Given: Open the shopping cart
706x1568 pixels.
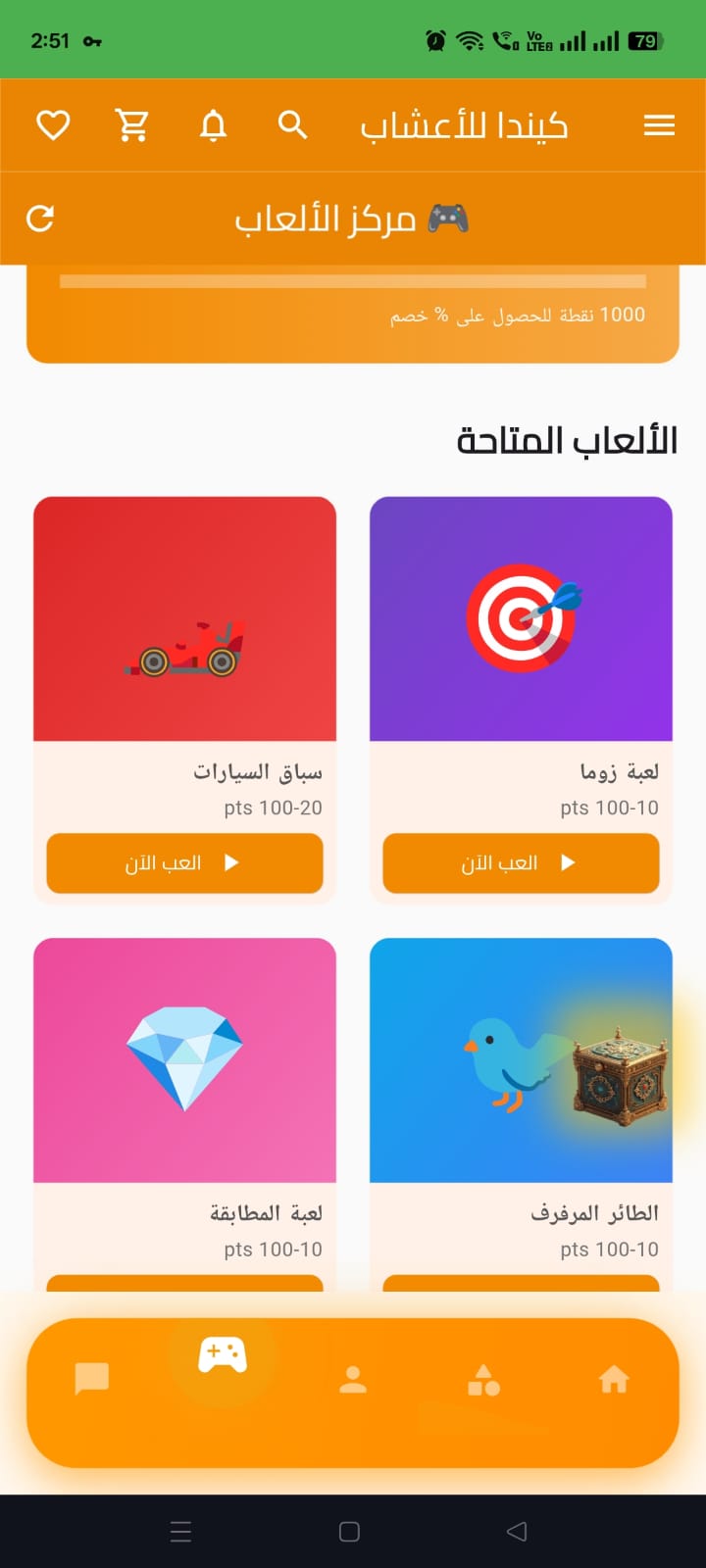Looking at the screenshot, I should (131, 125).
